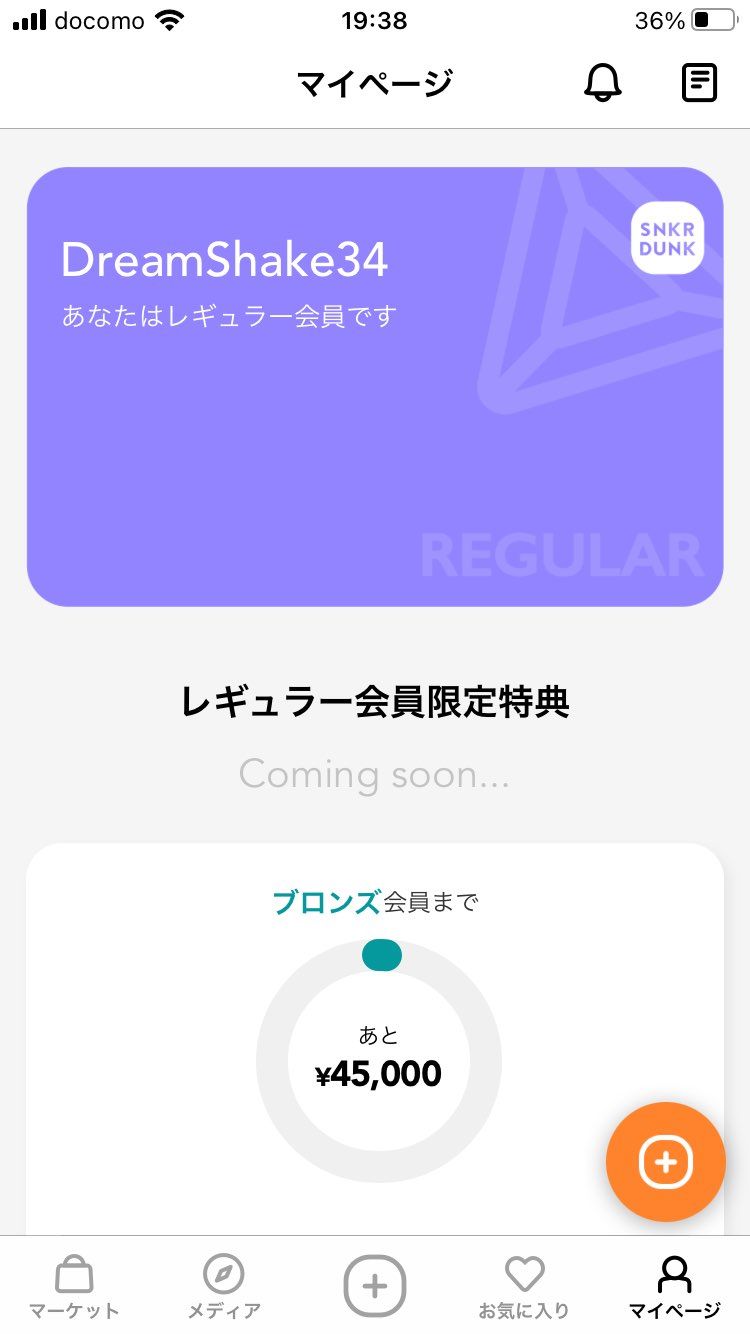Open the notification bell icon
Image resolution: width=750 pixels, height=1334 pixels.
click(604, 84)
